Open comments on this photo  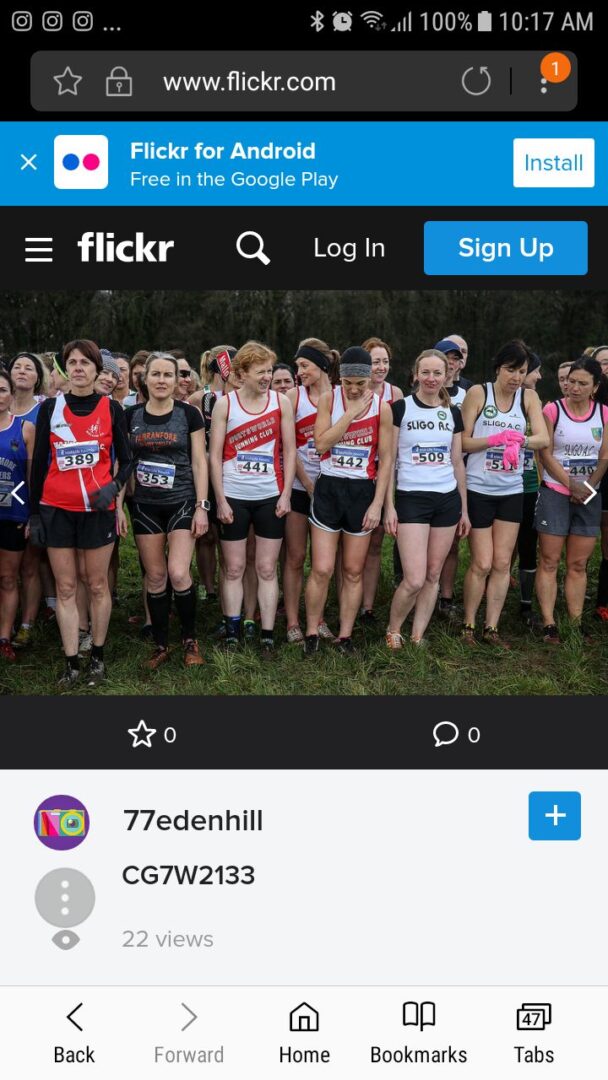coord(445,735)
